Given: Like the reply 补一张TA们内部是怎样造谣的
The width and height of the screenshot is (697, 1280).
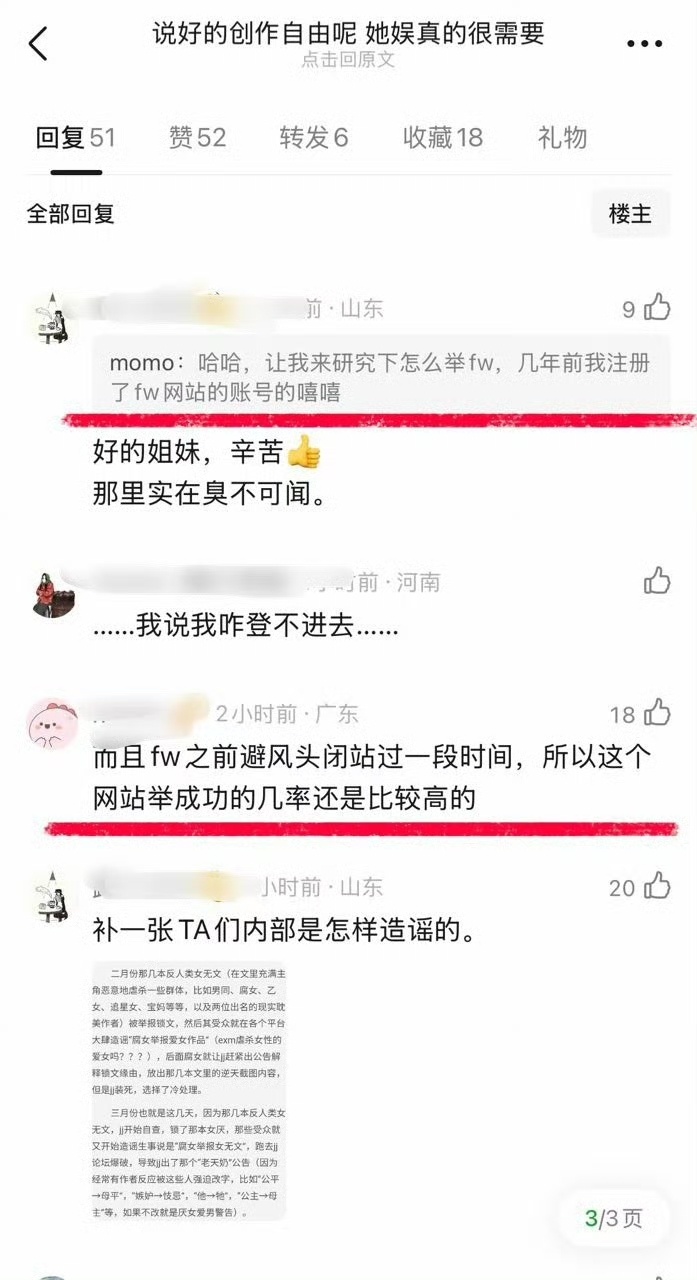Looking at the screenshot, I should tap(657, 886).
